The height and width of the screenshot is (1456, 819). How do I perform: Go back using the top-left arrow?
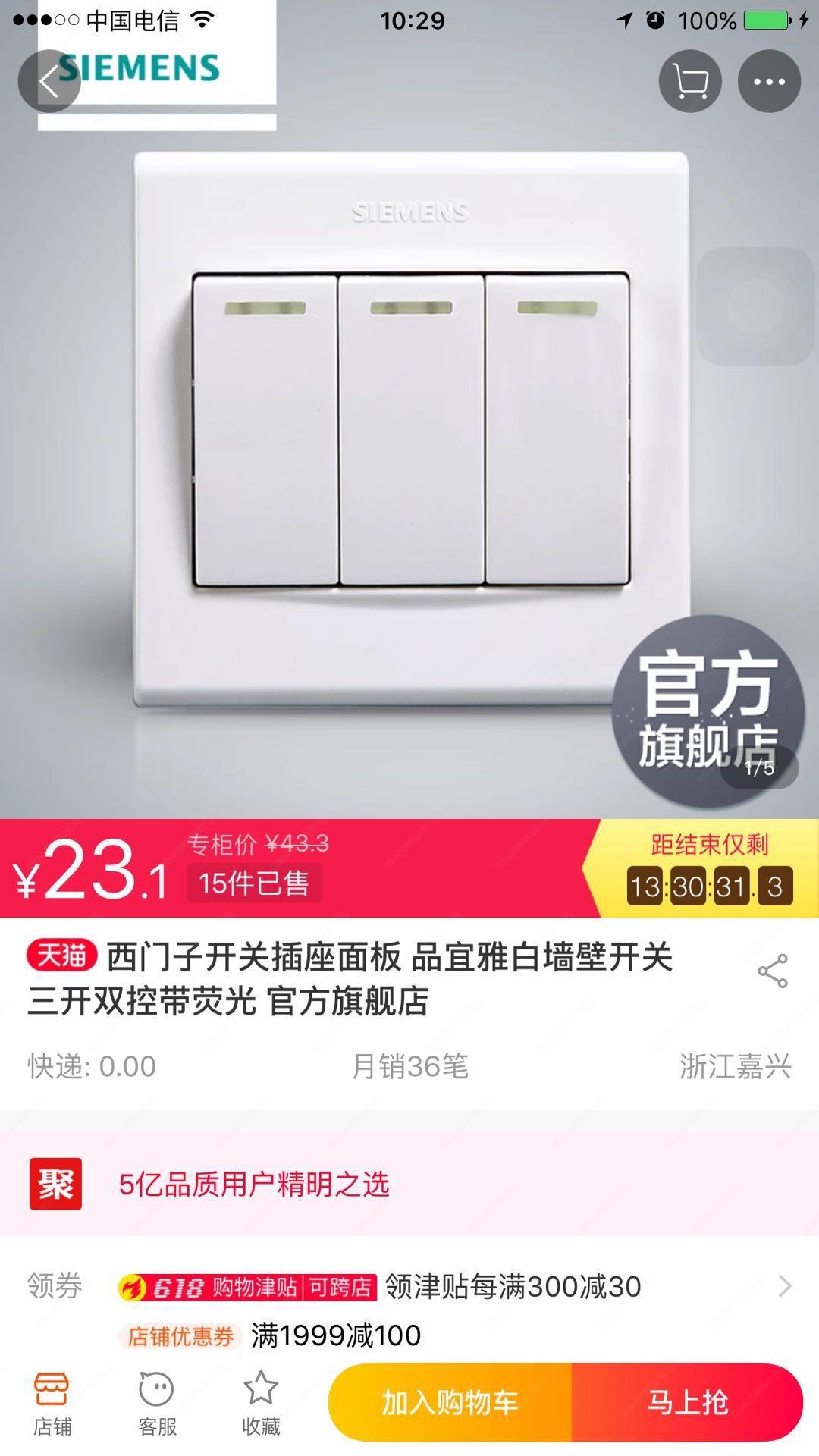tap(49, 81)
